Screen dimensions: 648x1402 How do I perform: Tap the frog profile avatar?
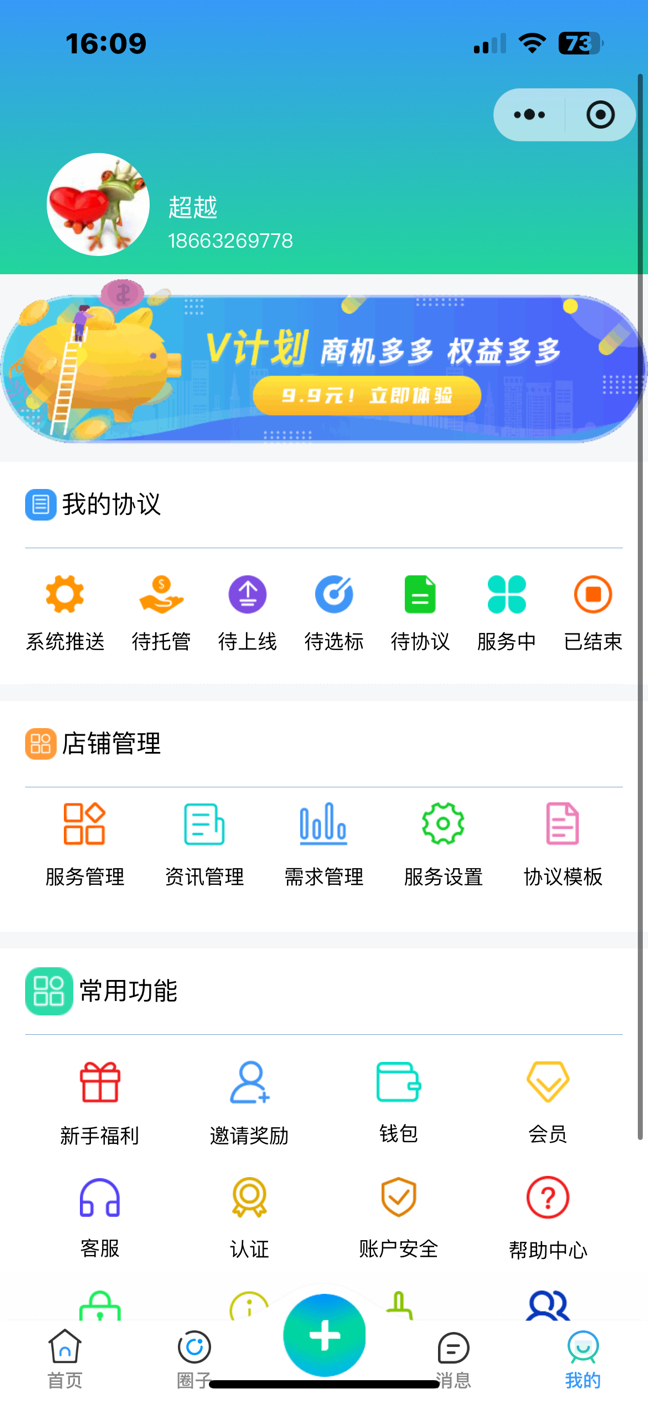98,205
